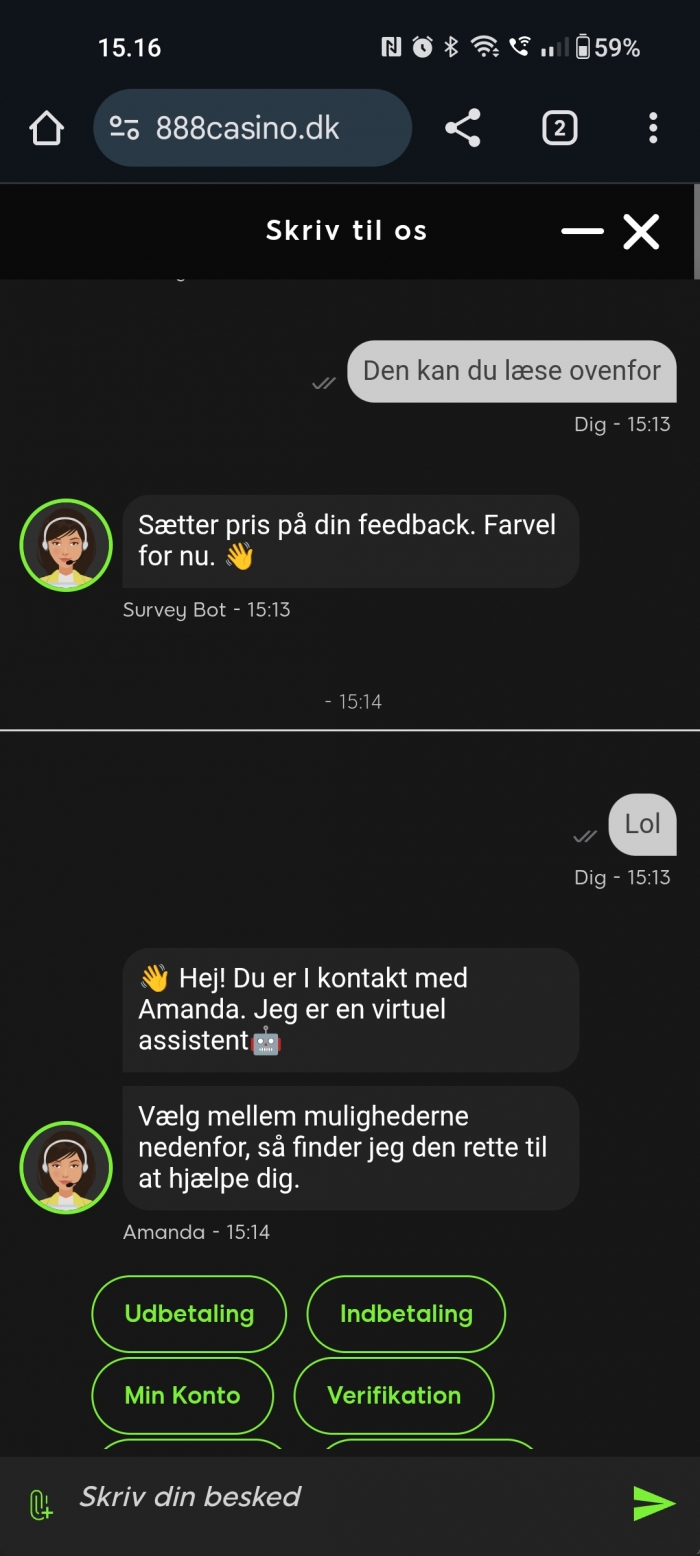Close the Skriv til os chat window
This screenshot has height=1556, width=700.
pos(641,231)
